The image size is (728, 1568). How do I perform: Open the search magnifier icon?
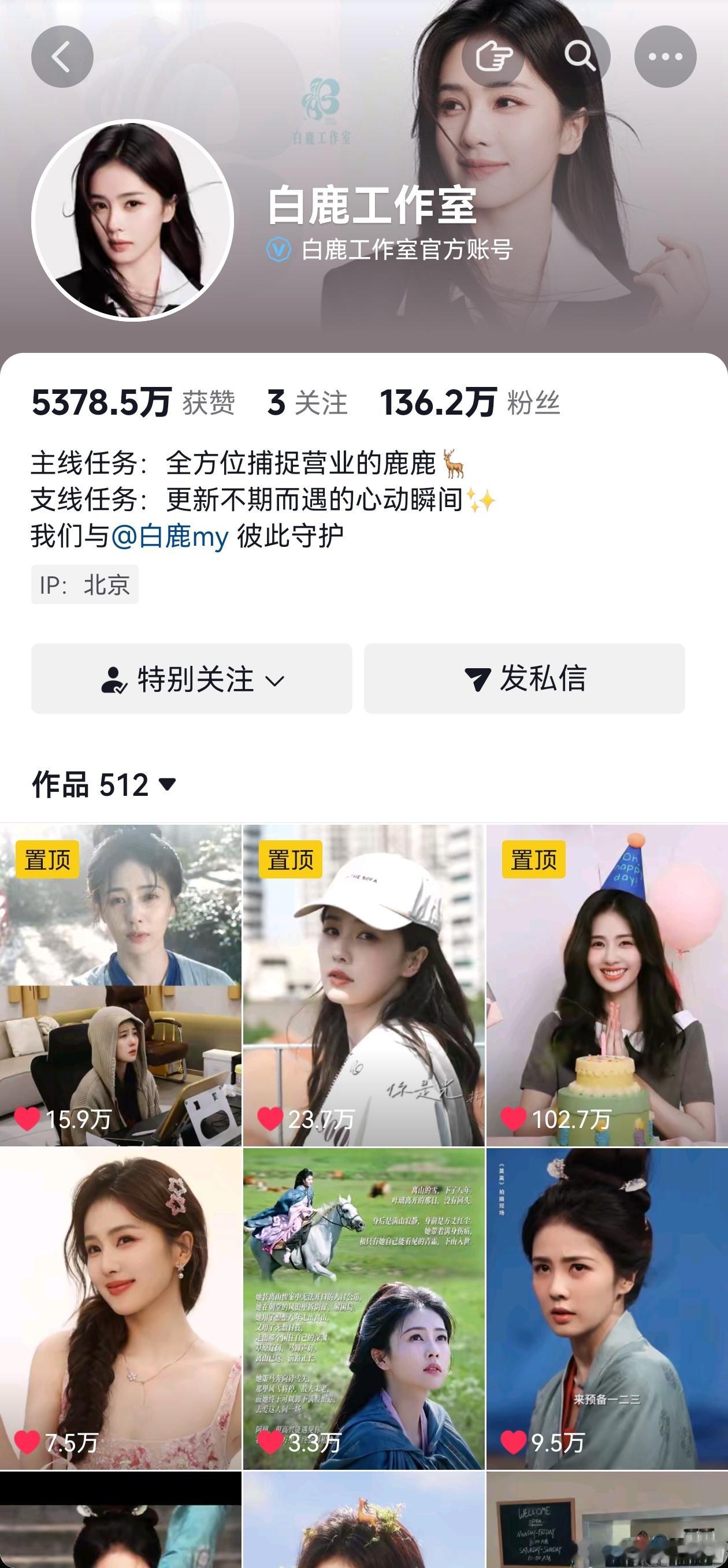(580, 57)
